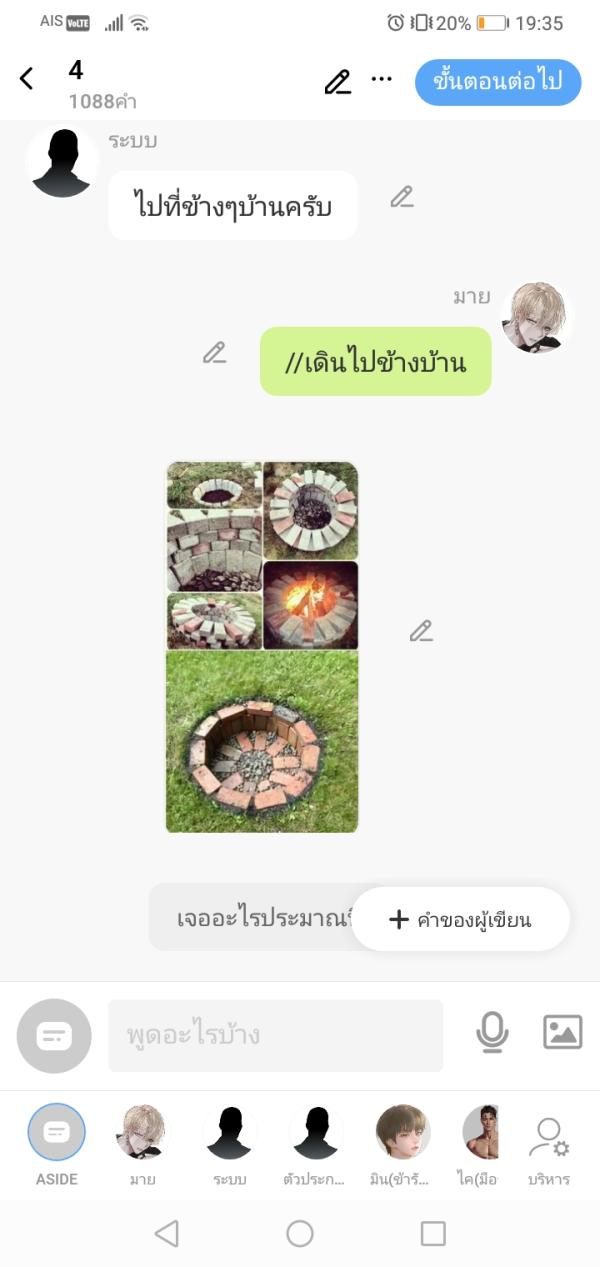Open the three-dot overflow menu

pos(382,79)
